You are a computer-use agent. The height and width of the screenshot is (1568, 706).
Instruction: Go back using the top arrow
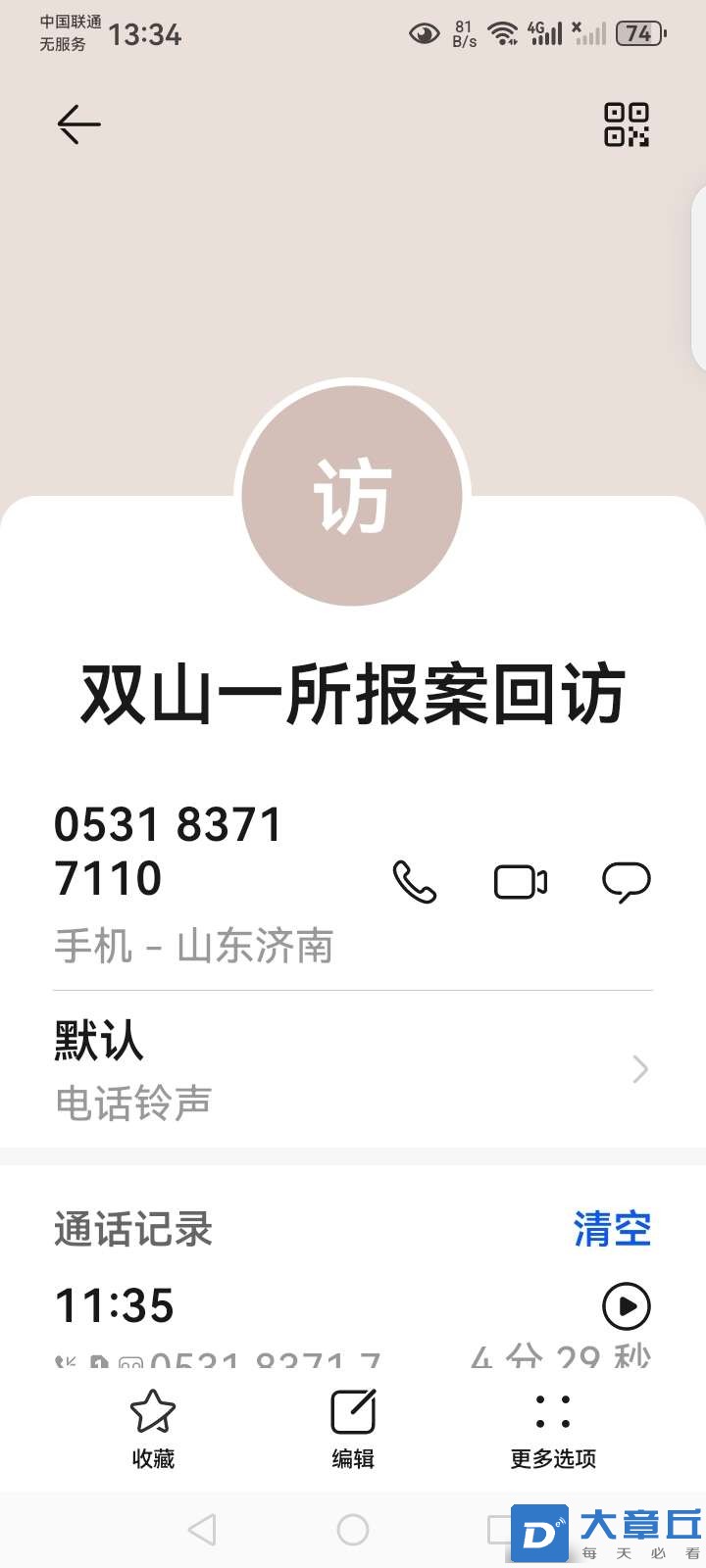click(x=78, y=124)
